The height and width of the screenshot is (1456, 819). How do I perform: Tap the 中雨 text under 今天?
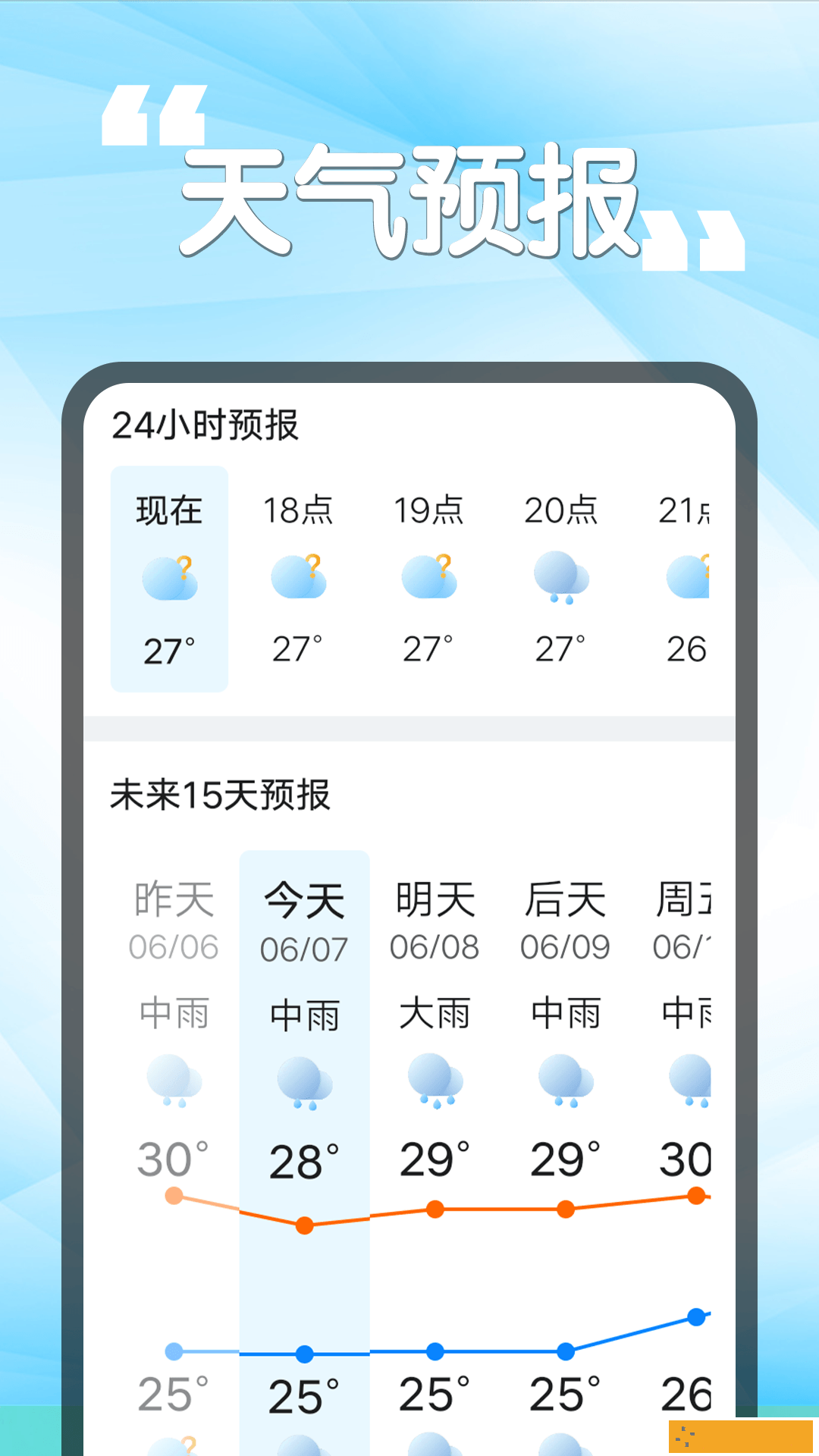pyautogui.click(x=303, y=1014)
